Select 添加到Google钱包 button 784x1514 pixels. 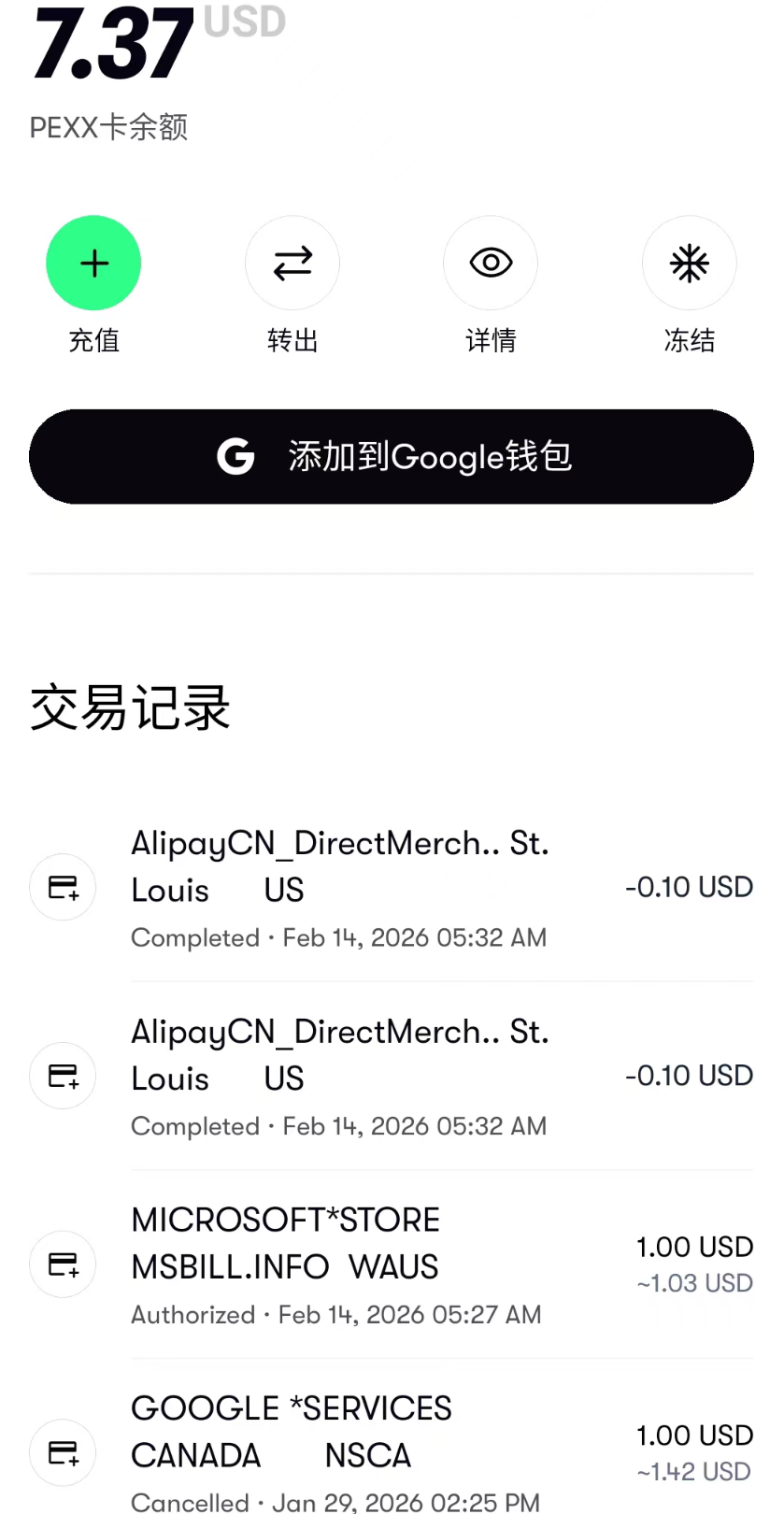point(392,457)
